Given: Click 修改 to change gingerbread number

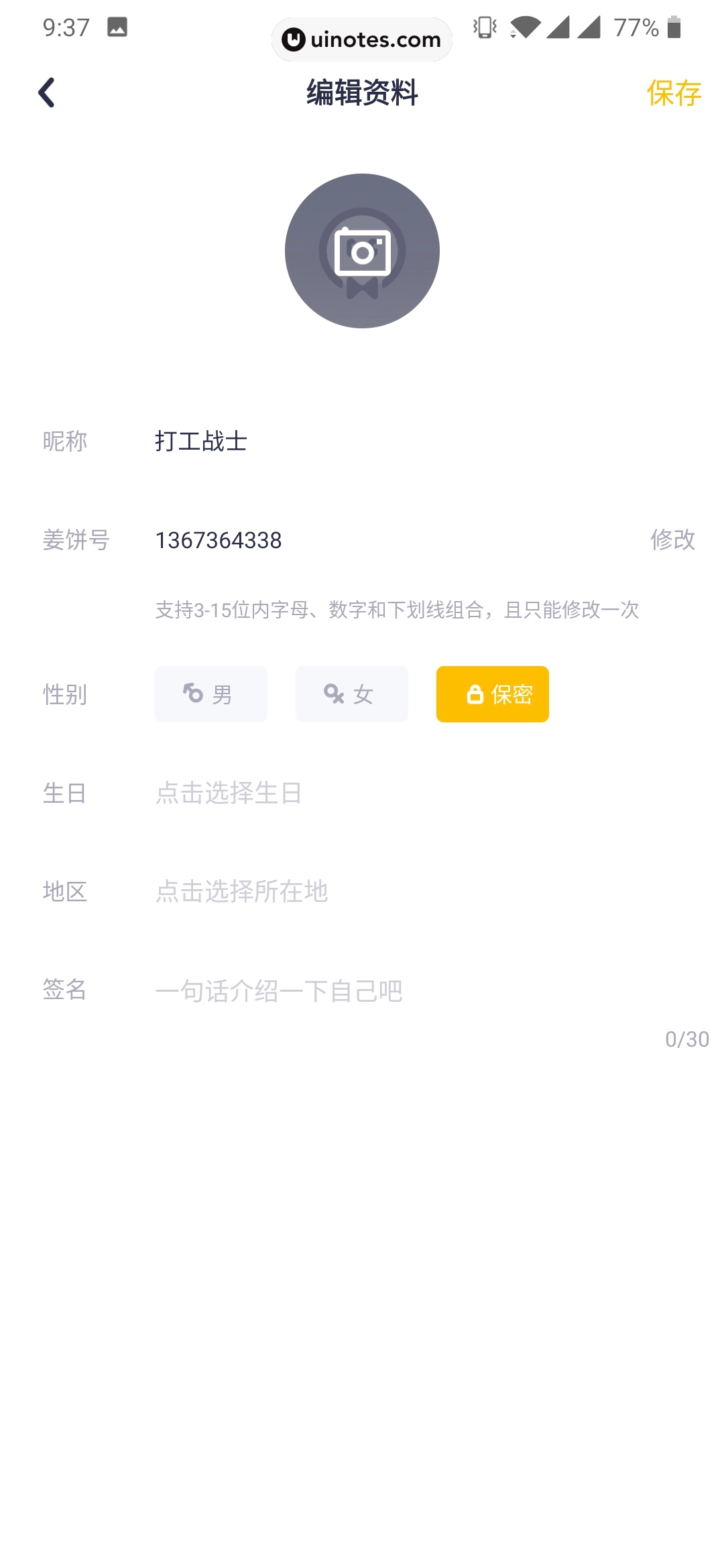Looking at the screenshot, I should (673, 540).
